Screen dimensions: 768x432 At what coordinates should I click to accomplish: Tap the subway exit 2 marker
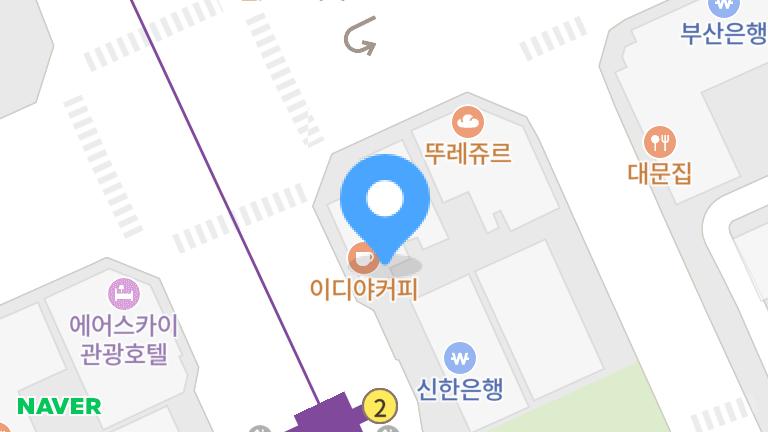coord(380,407)
